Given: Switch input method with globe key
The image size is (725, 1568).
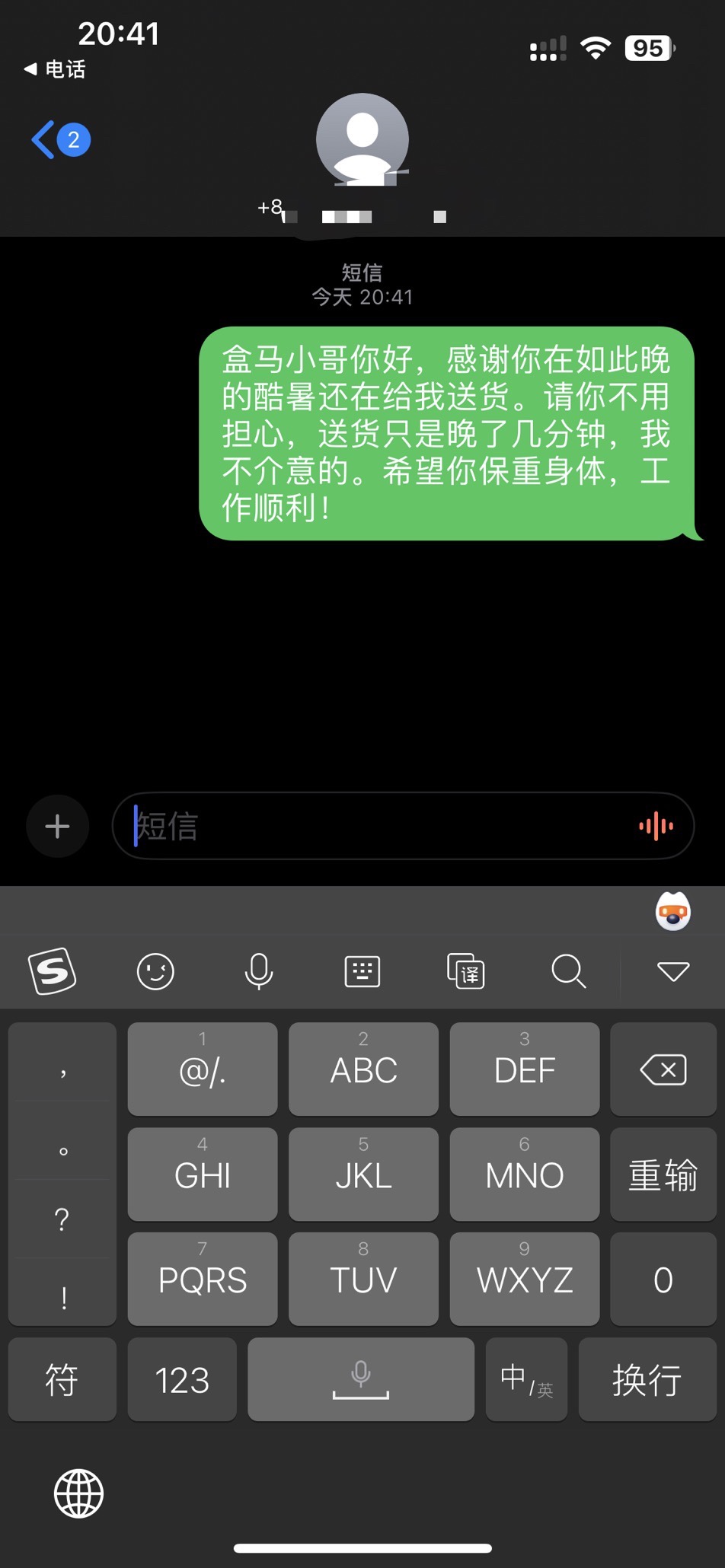Looking at the screenshot, I should pos(78,1493).
